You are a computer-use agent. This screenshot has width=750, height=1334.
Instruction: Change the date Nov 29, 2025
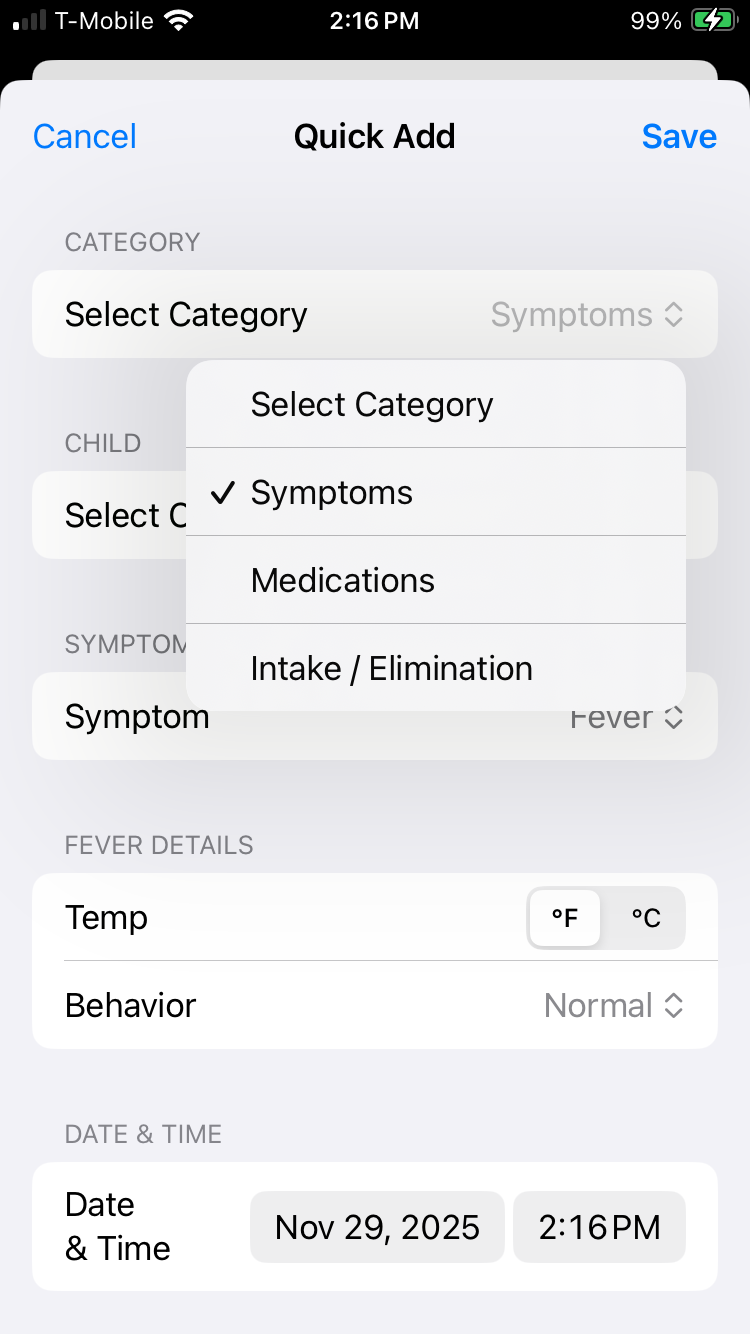(x=377, y=1227)
